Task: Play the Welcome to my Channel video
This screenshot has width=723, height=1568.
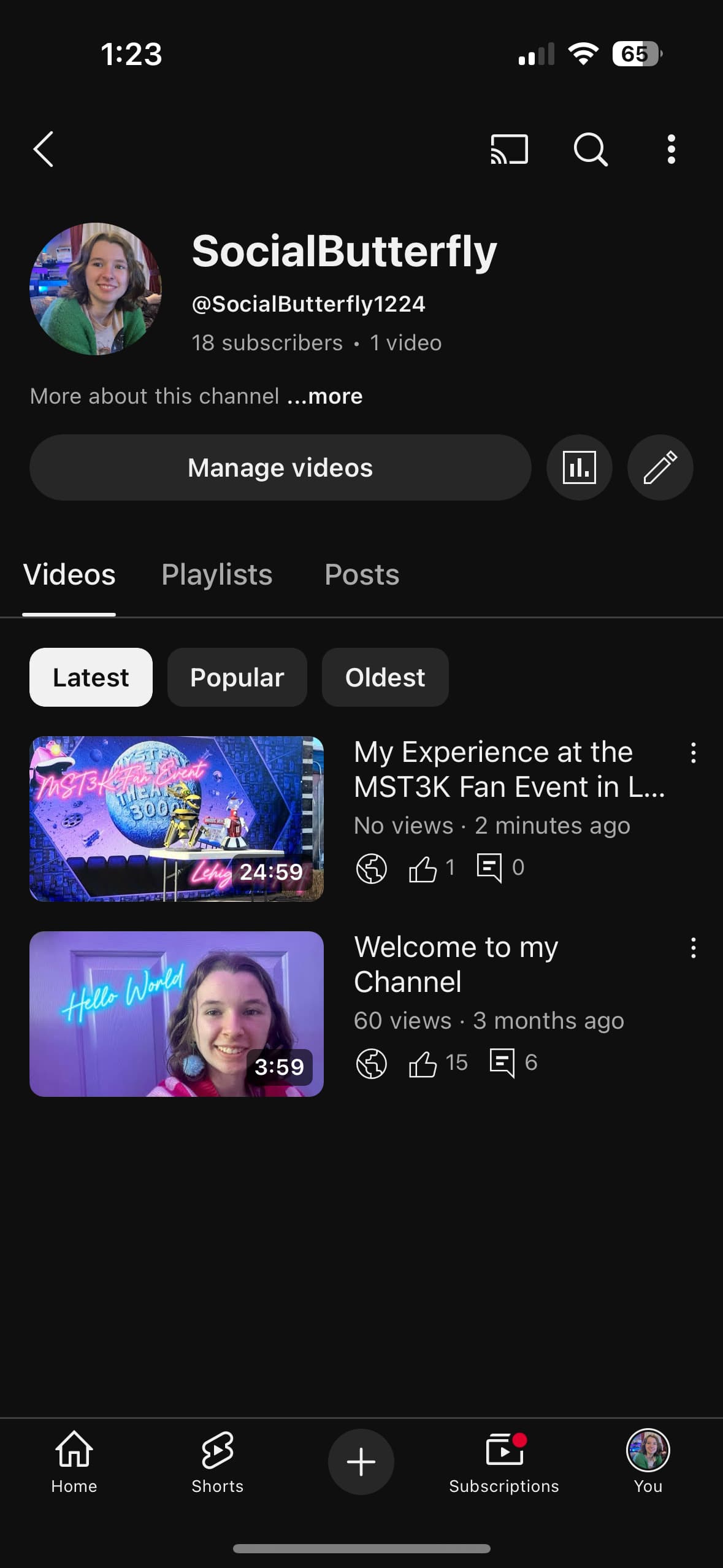Action: tap(177, 1013)
